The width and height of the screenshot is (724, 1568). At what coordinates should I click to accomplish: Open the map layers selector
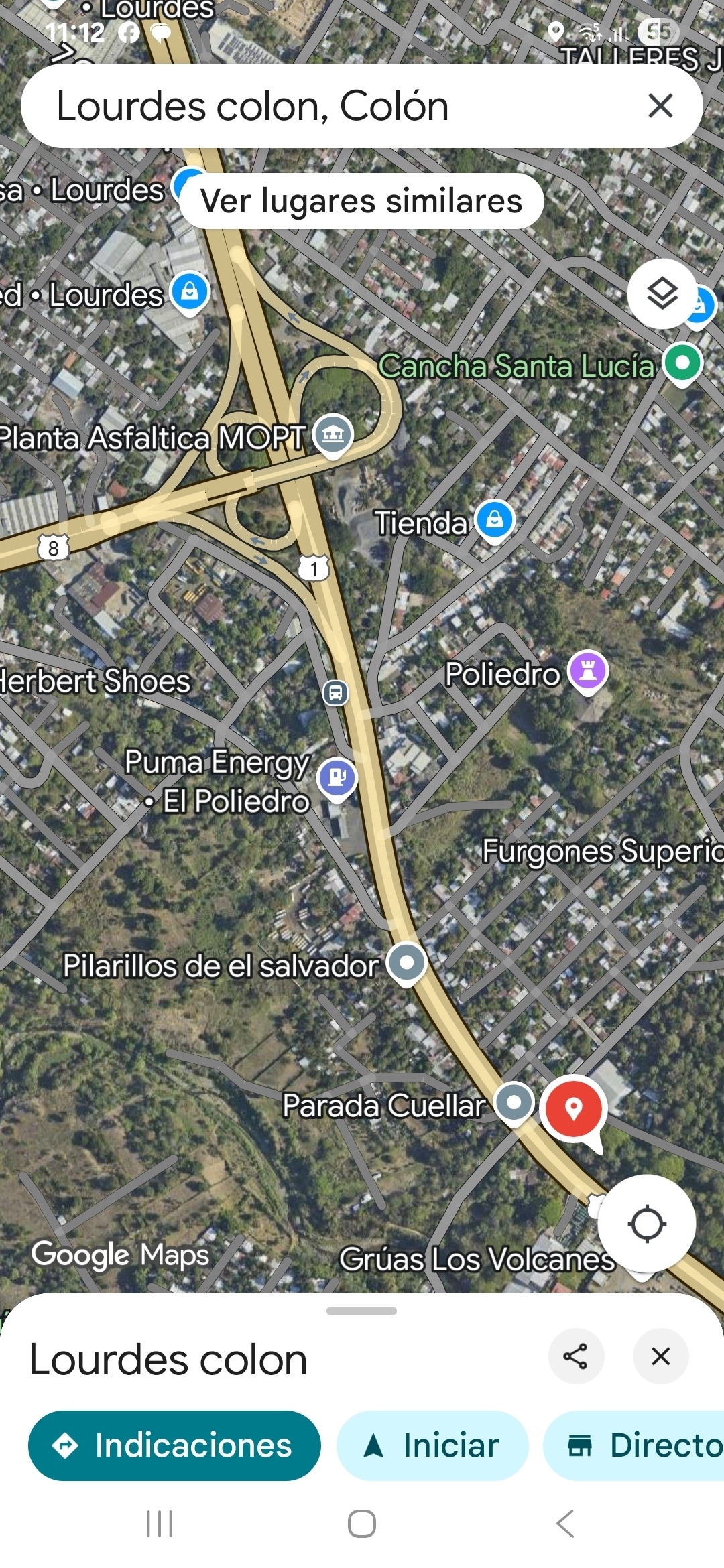662,293
